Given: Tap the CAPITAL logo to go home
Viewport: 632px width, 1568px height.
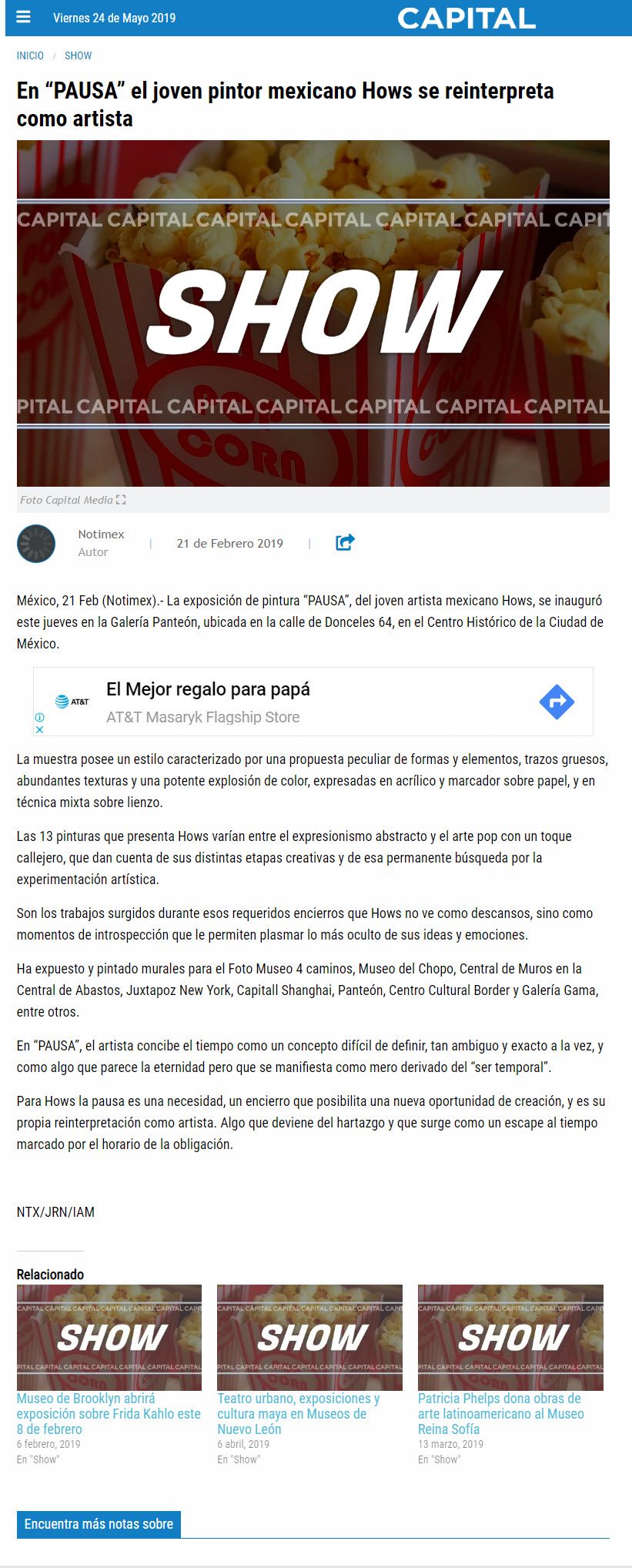Looking at the screenshot, I should 466,18.
